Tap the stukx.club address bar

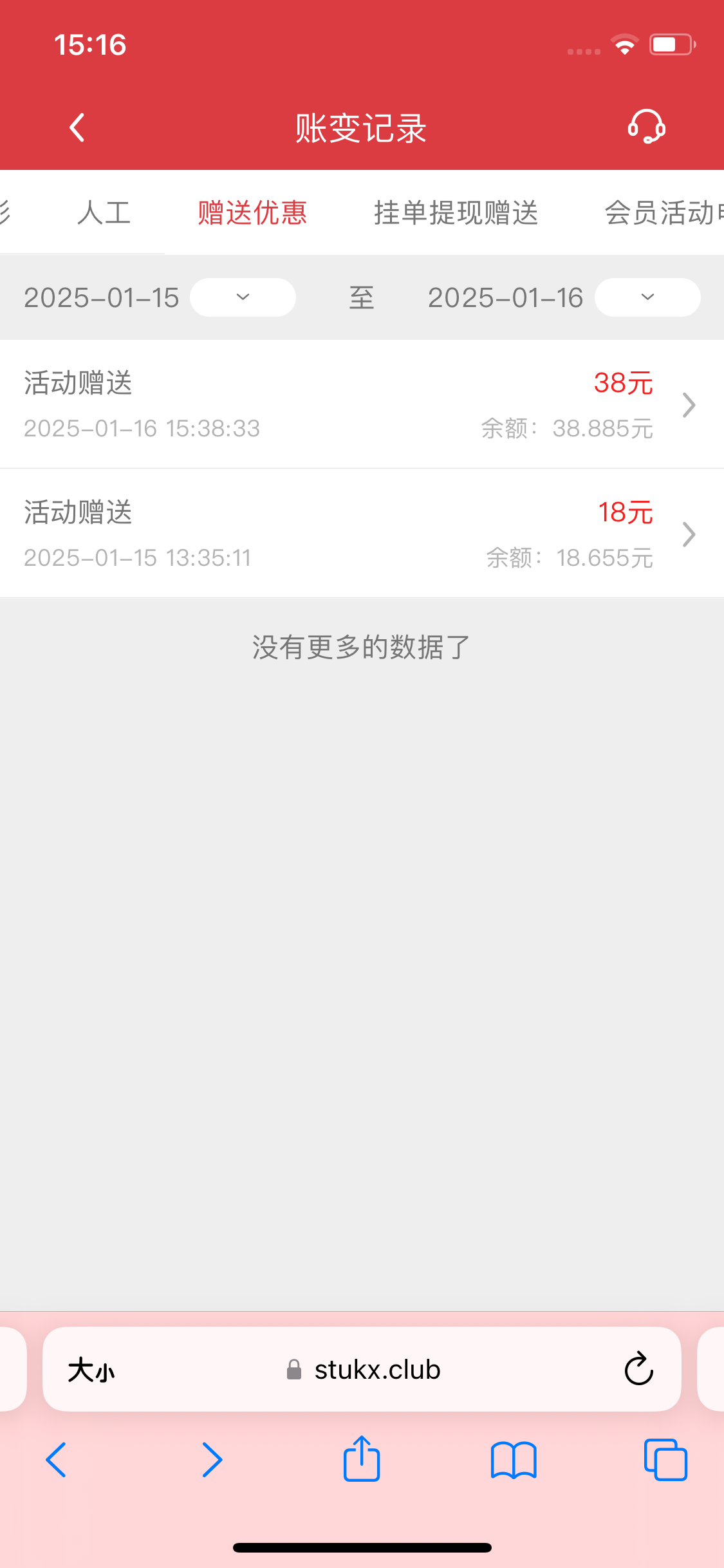click(376, 1370)
